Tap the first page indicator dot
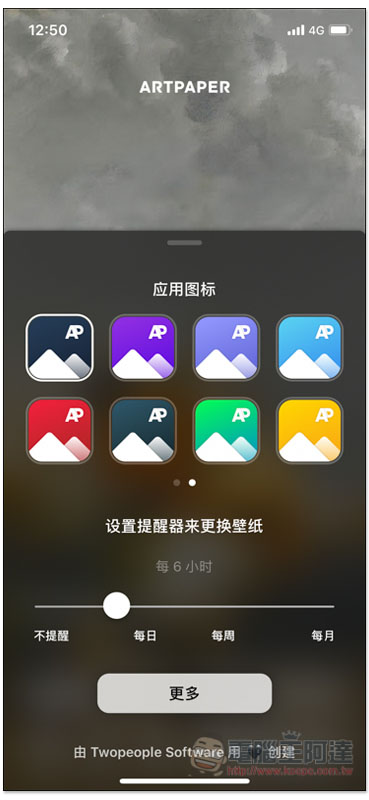369x800 pixels. click(x=177, y=482)
